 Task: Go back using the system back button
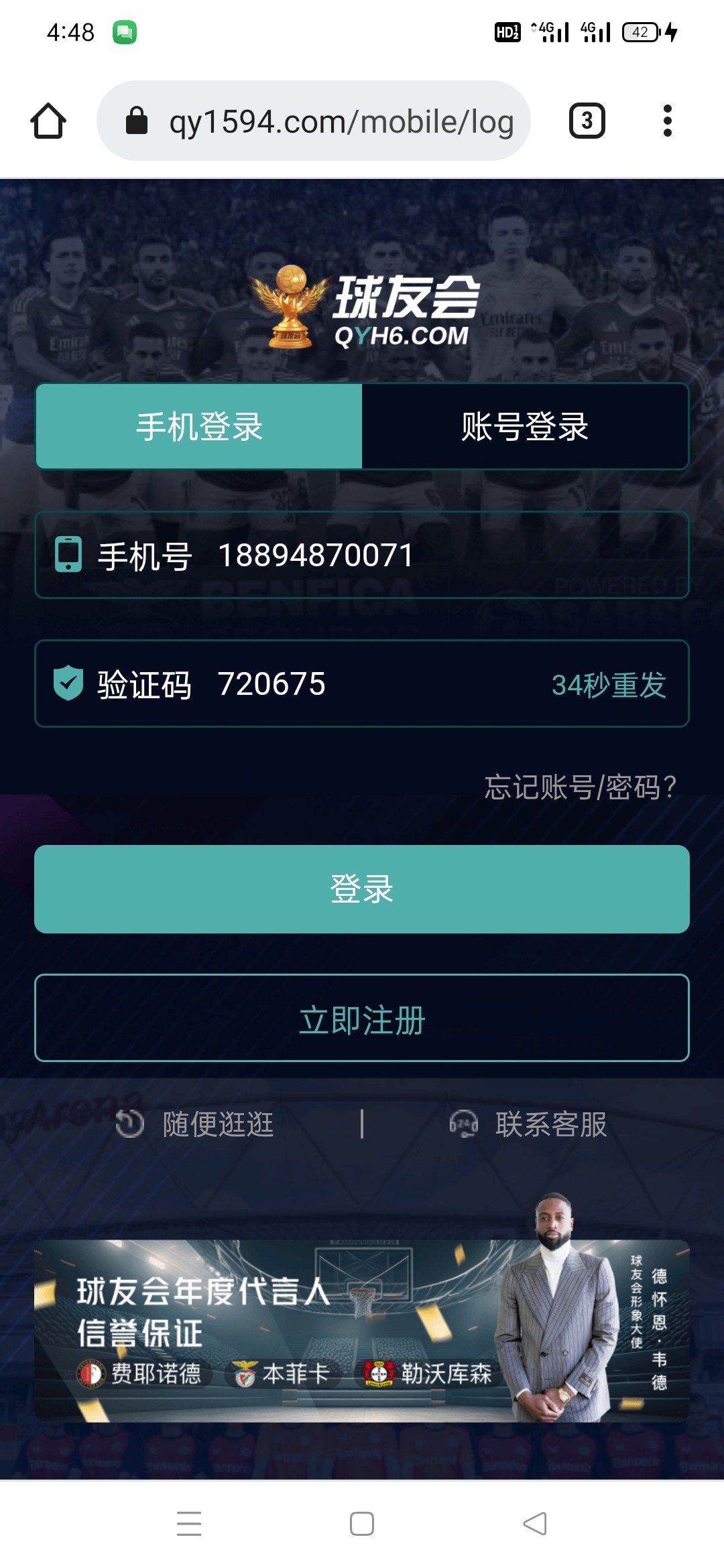[x=535, y=1524]
